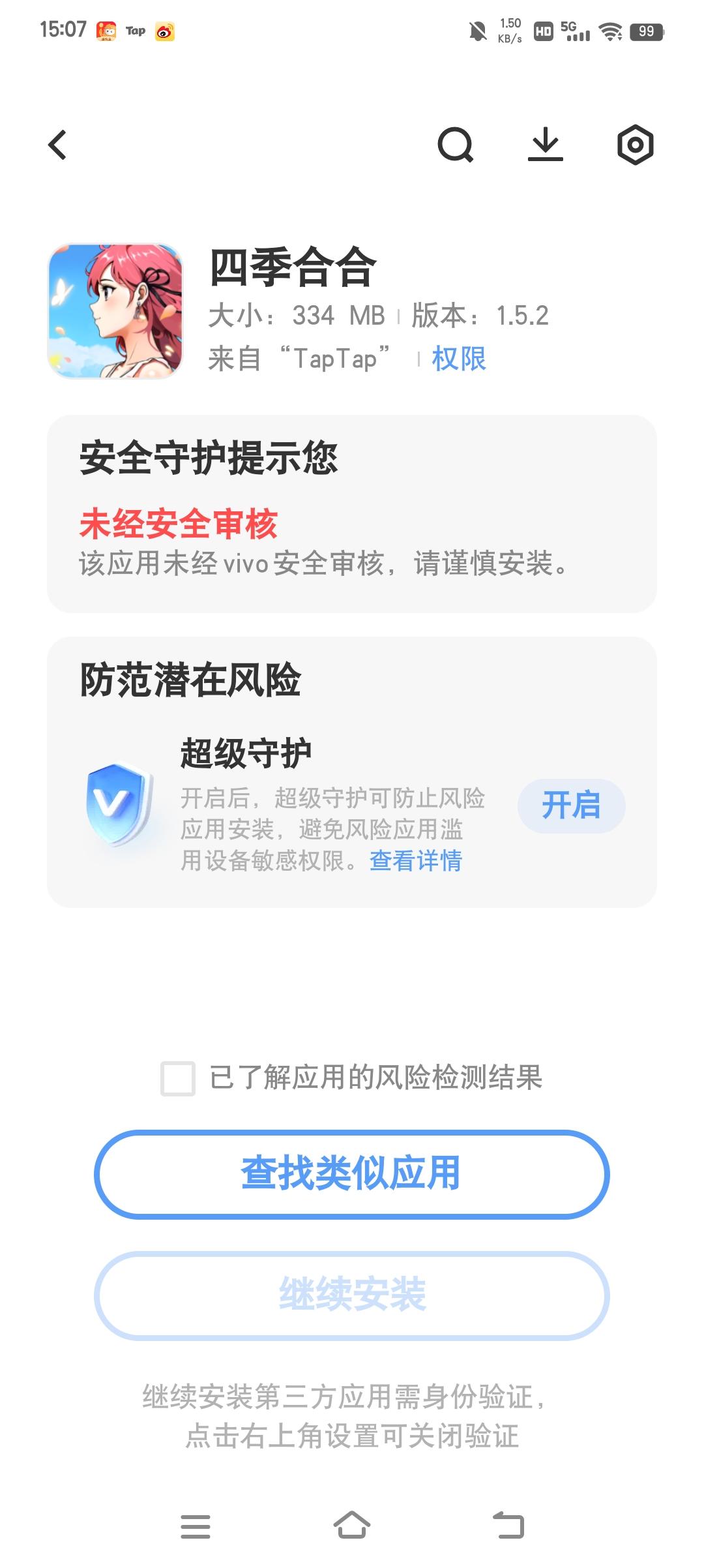Tap 继续安装 to continue installing
This screenshot has height=1568, width=704.
pos(352,1295)
